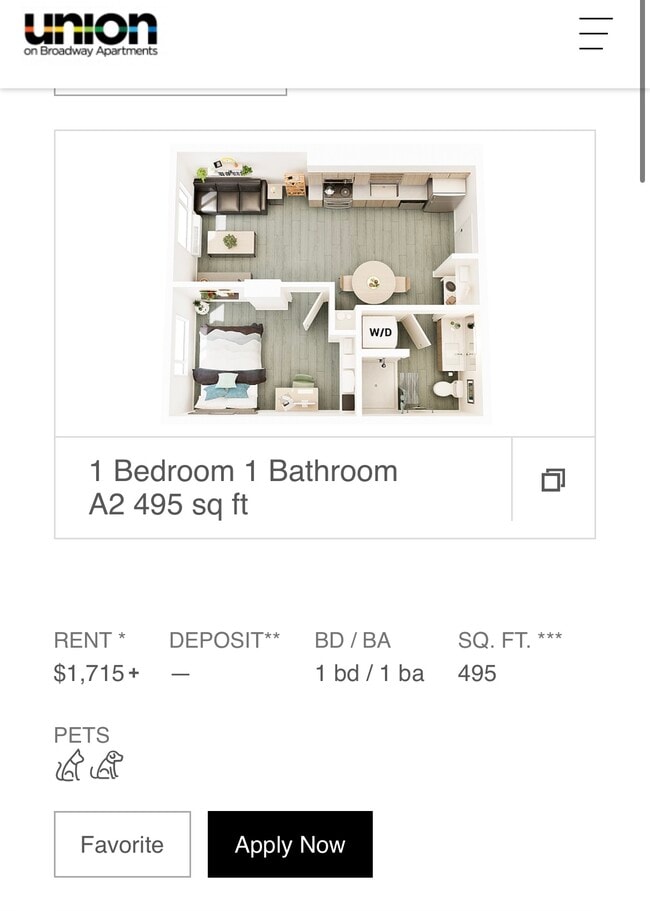Screen dimensions: 650x911
Task: Open the hamburger navigation menu
Action: coord(595,34)
